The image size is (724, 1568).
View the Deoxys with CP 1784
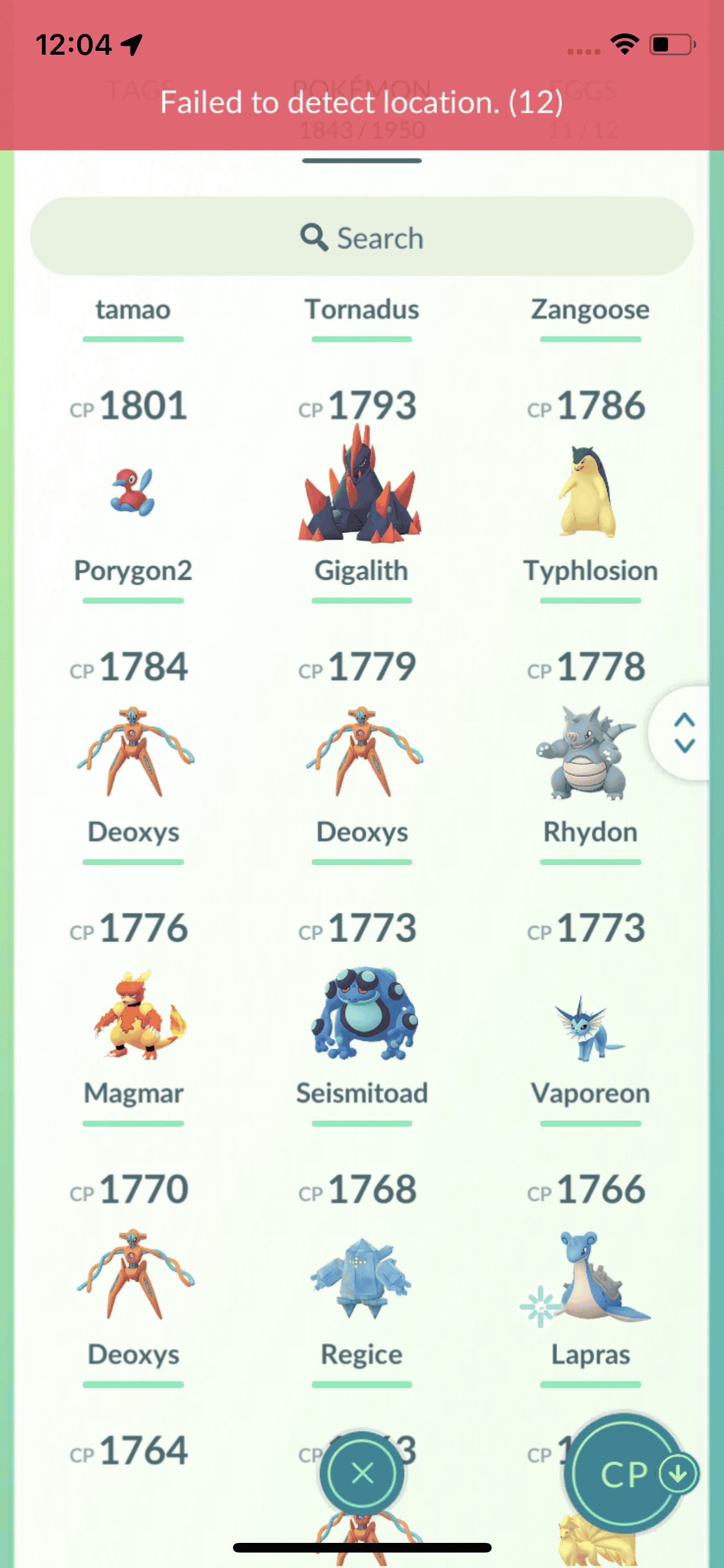click(x=133, y=753)
